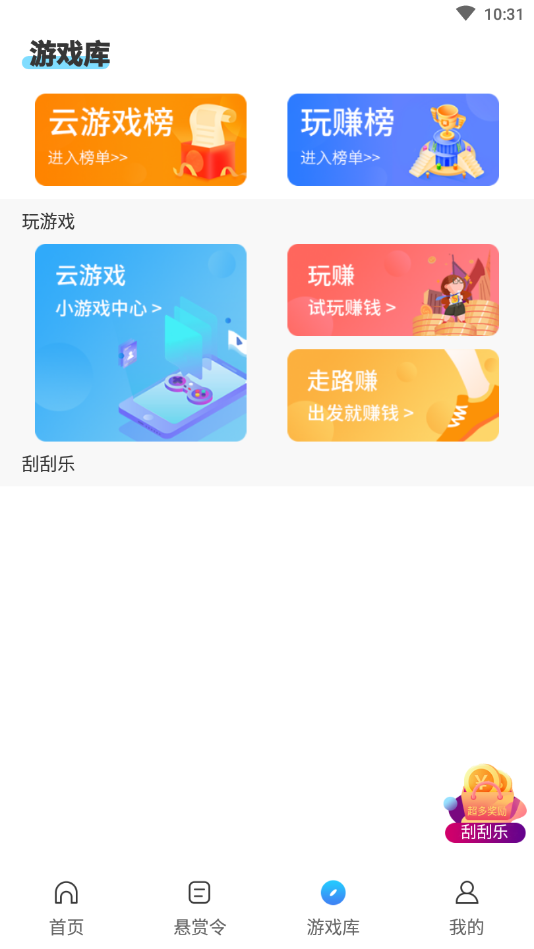This screenshot has height=949, width=534.
Task: Enter the 云游戏 小游戏中心 card
Action: coord(140,343)
